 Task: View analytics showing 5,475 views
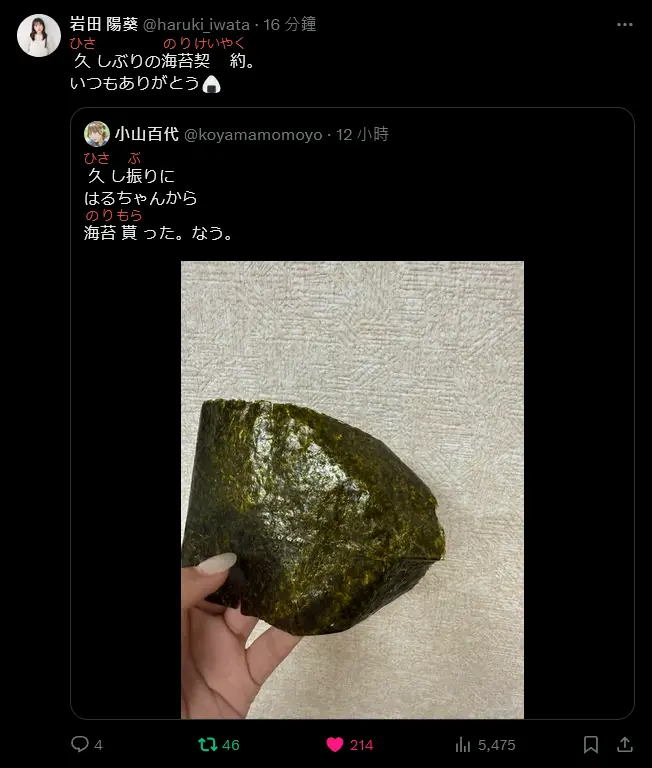point(463,744)
